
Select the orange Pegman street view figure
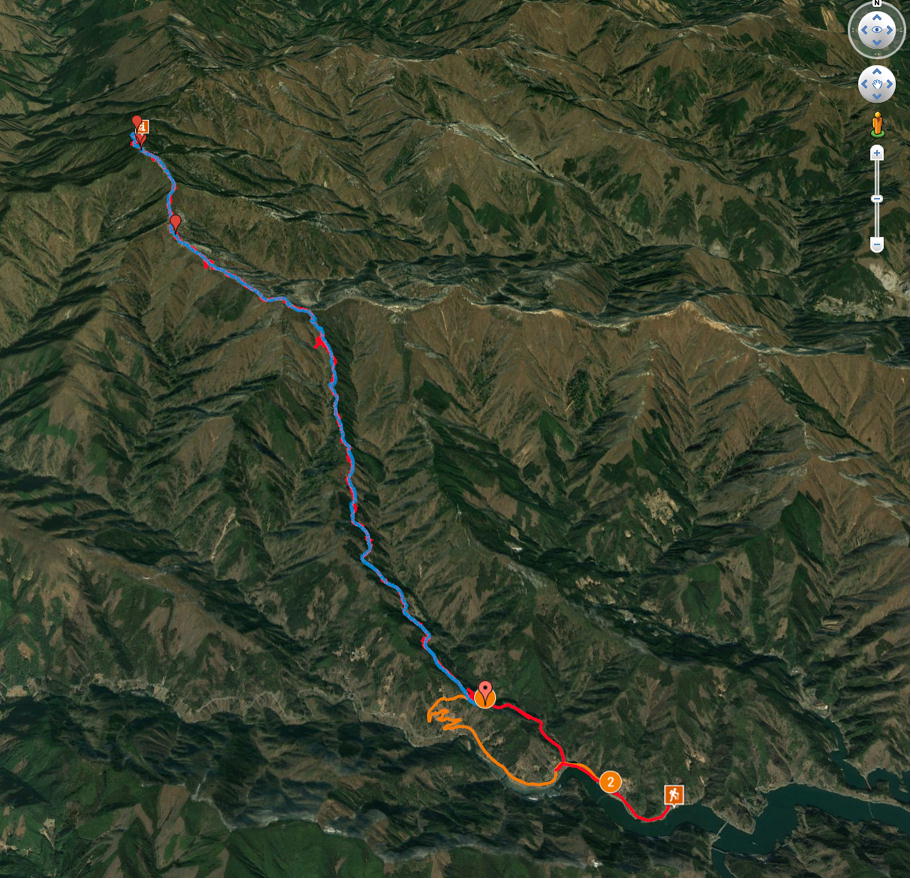(877, 124)
